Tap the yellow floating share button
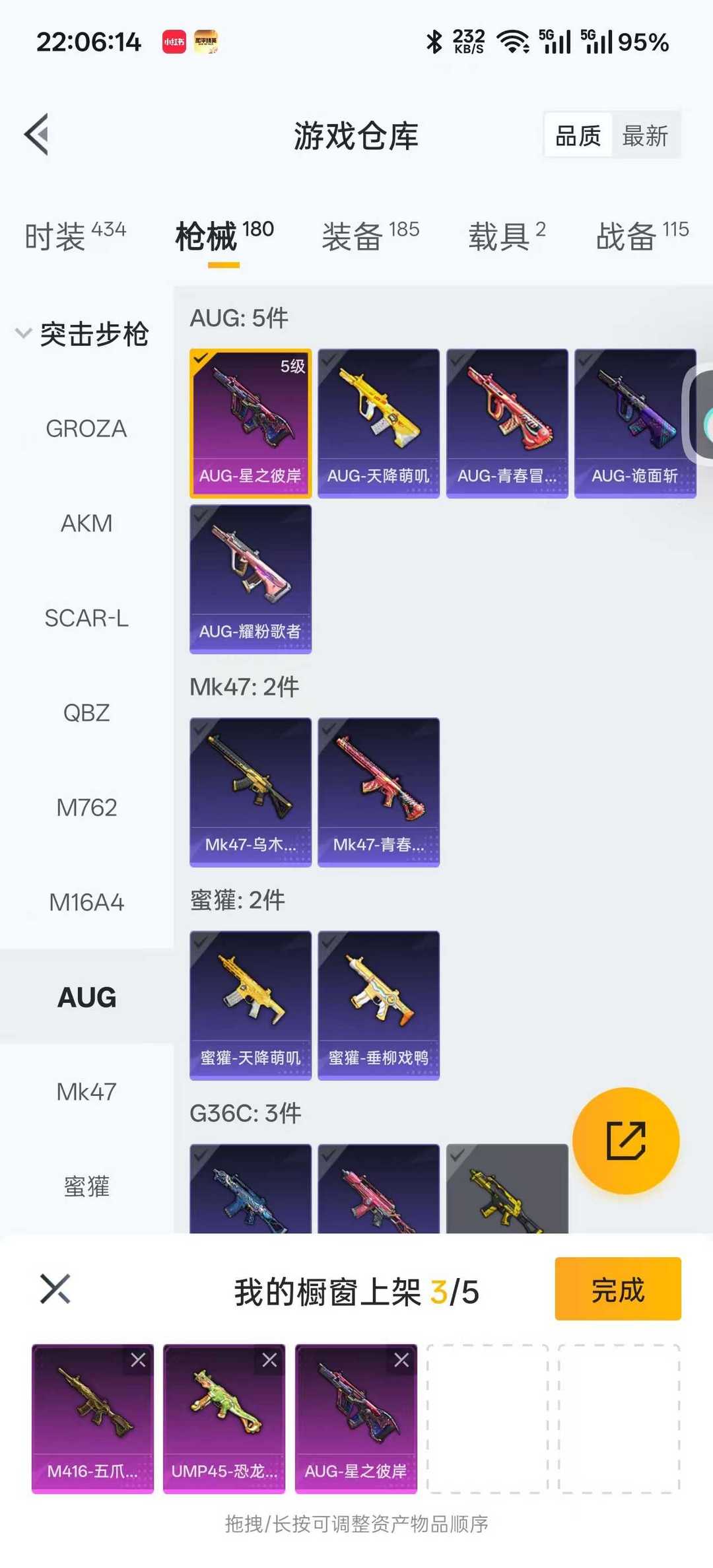The height and width of the screenshot is (1568, 713). 625,1140
